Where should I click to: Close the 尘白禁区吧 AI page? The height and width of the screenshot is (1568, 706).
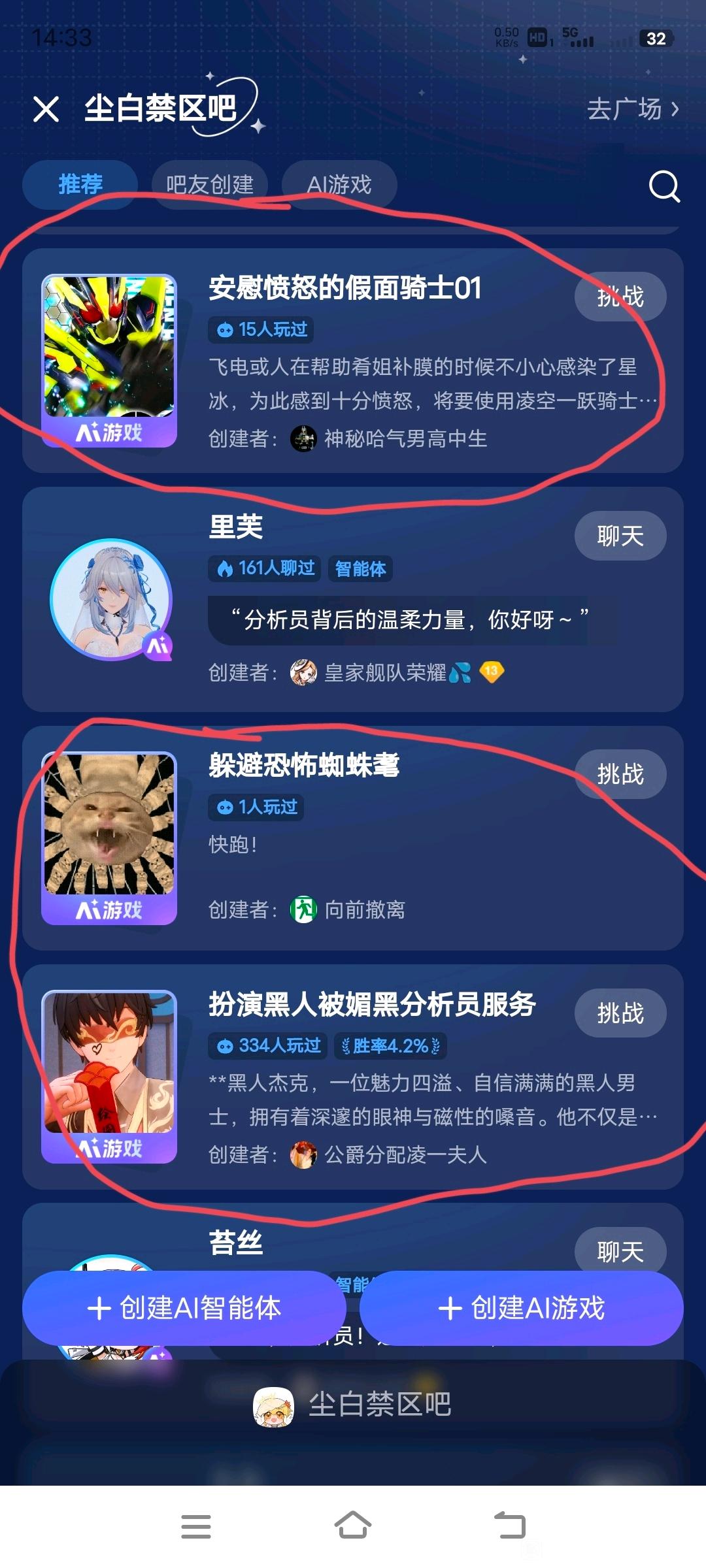click(46, 109)
